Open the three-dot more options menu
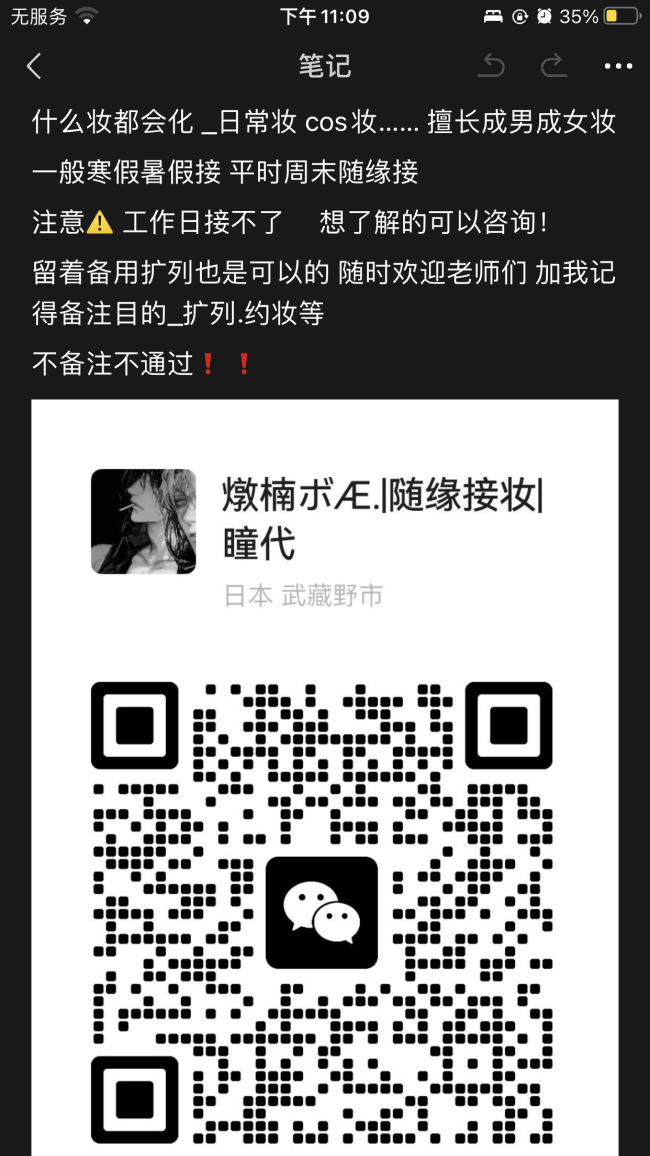 [x=618, y=67]
